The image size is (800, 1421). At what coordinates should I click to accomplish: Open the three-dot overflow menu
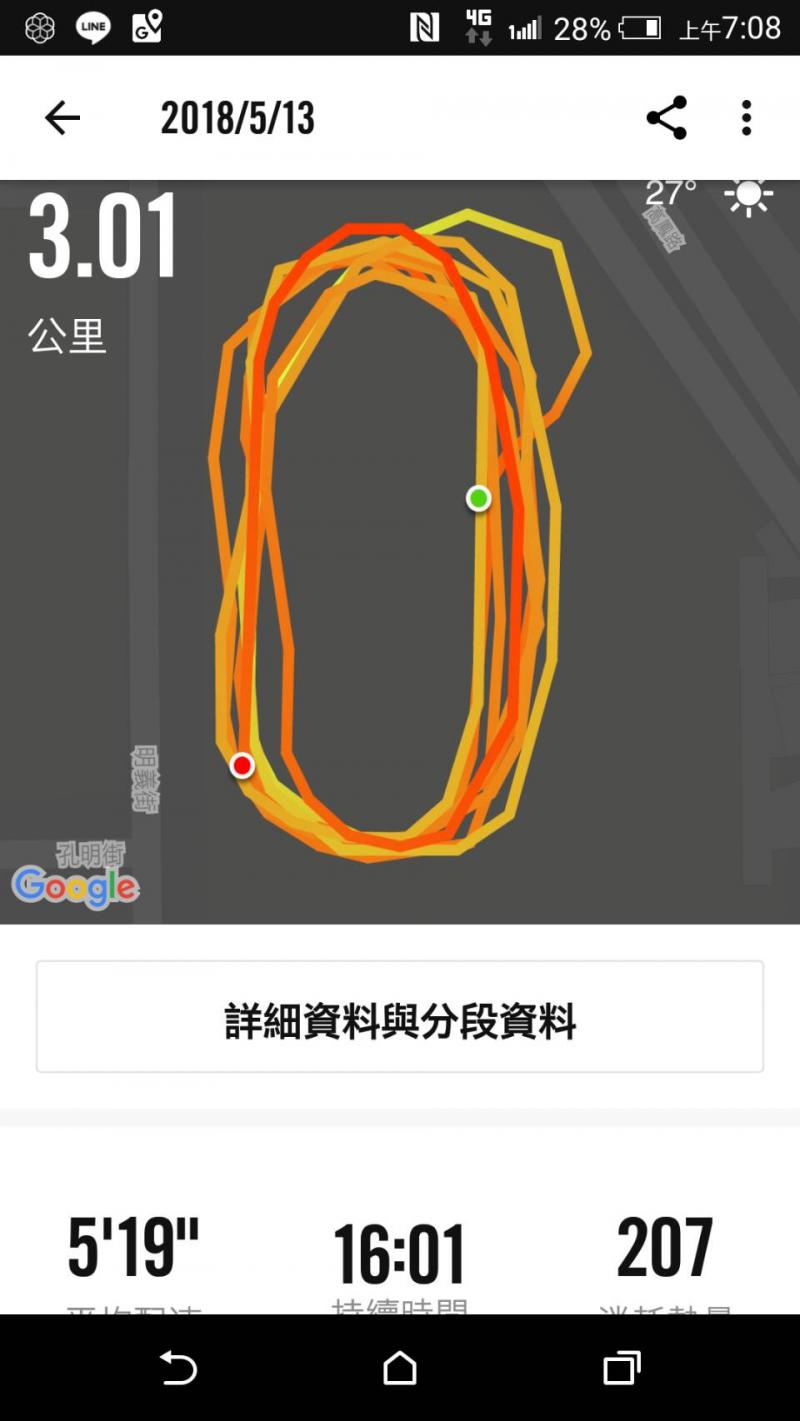click(x=746, y=118)
